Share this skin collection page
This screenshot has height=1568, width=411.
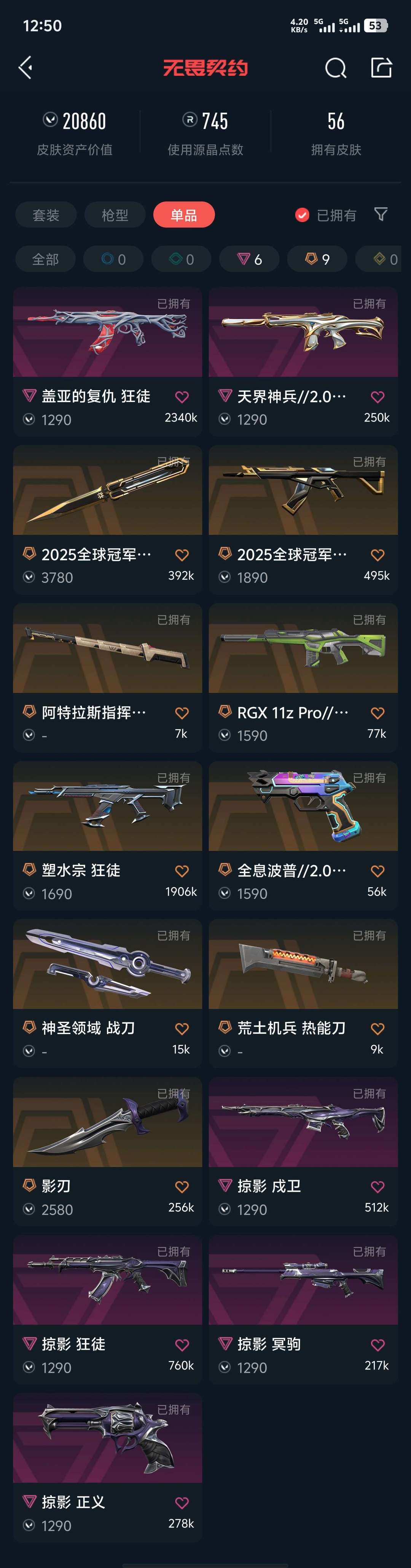pyautogui.click(x=381, y=67)
